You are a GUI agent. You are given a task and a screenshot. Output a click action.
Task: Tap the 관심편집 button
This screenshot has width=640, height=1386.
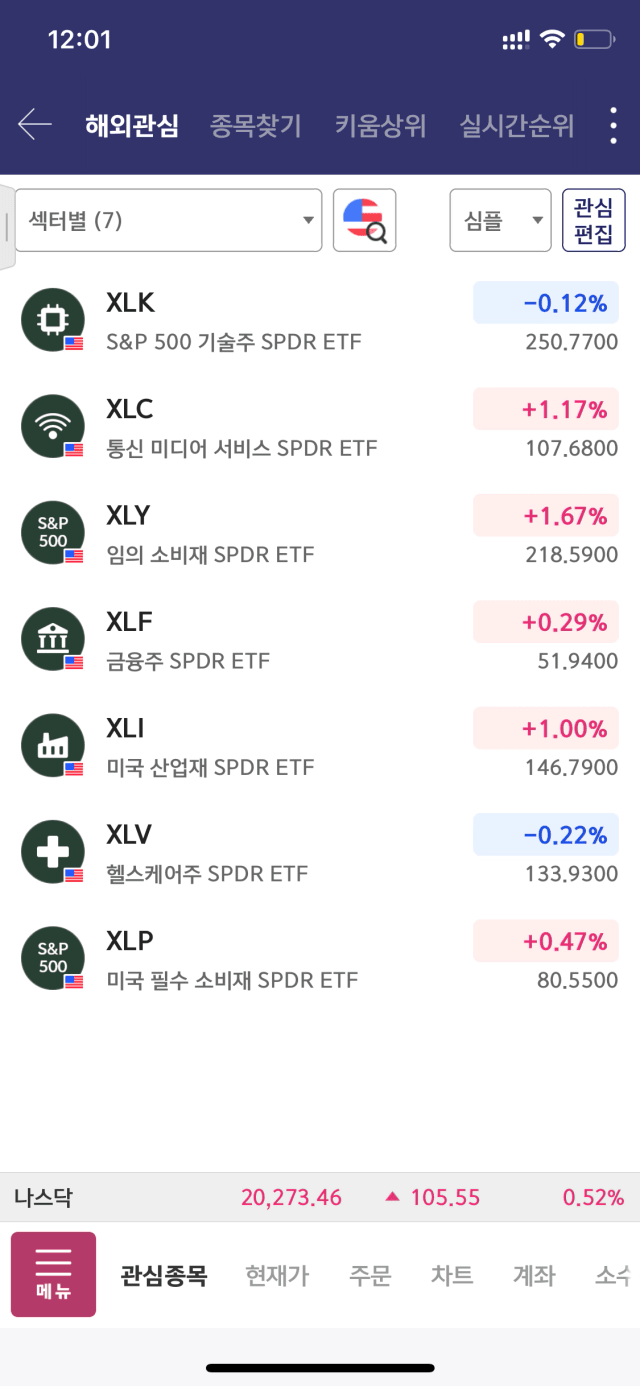[x=594, y=220]
